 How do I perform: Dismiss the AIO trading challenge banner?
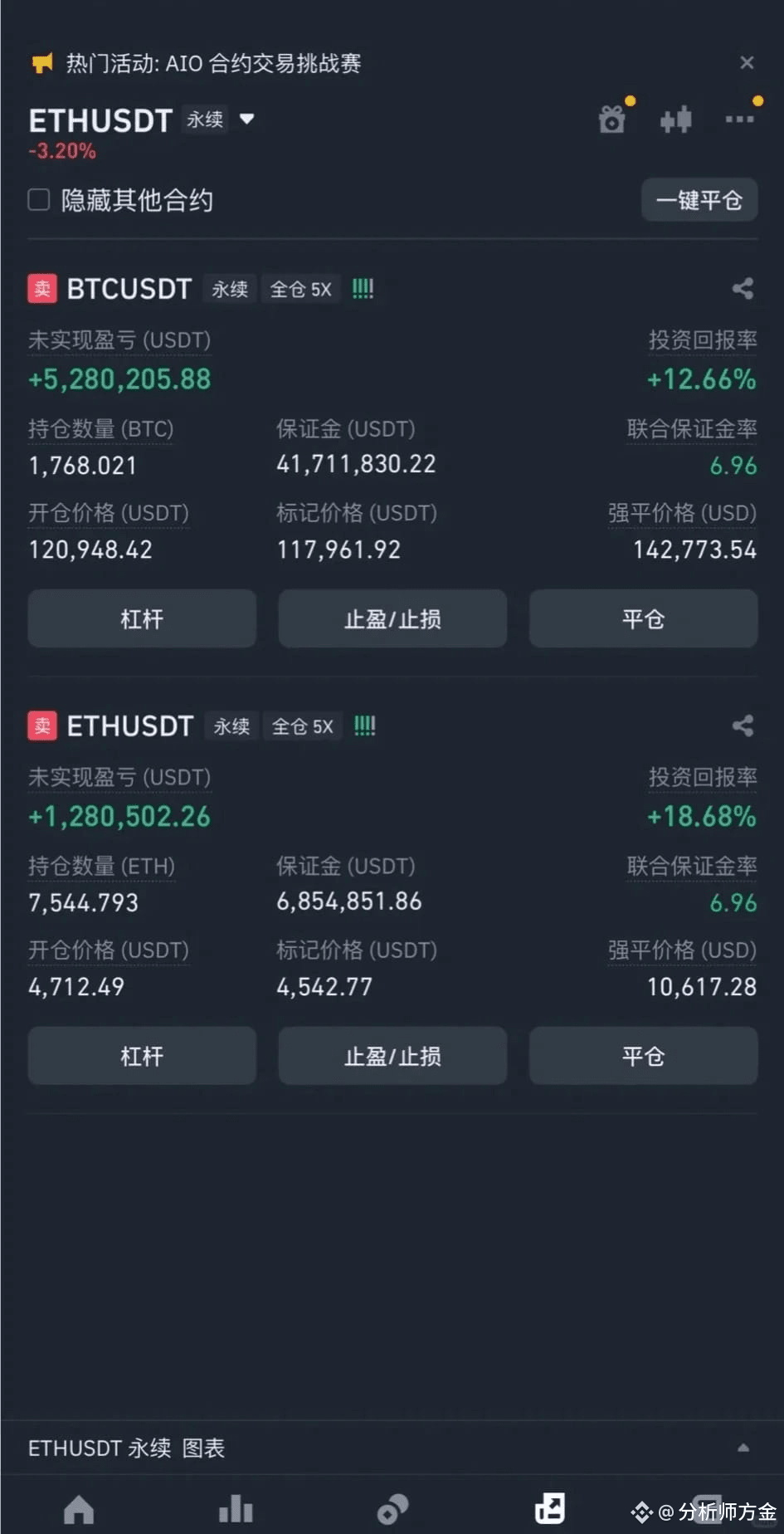point(747,63)
